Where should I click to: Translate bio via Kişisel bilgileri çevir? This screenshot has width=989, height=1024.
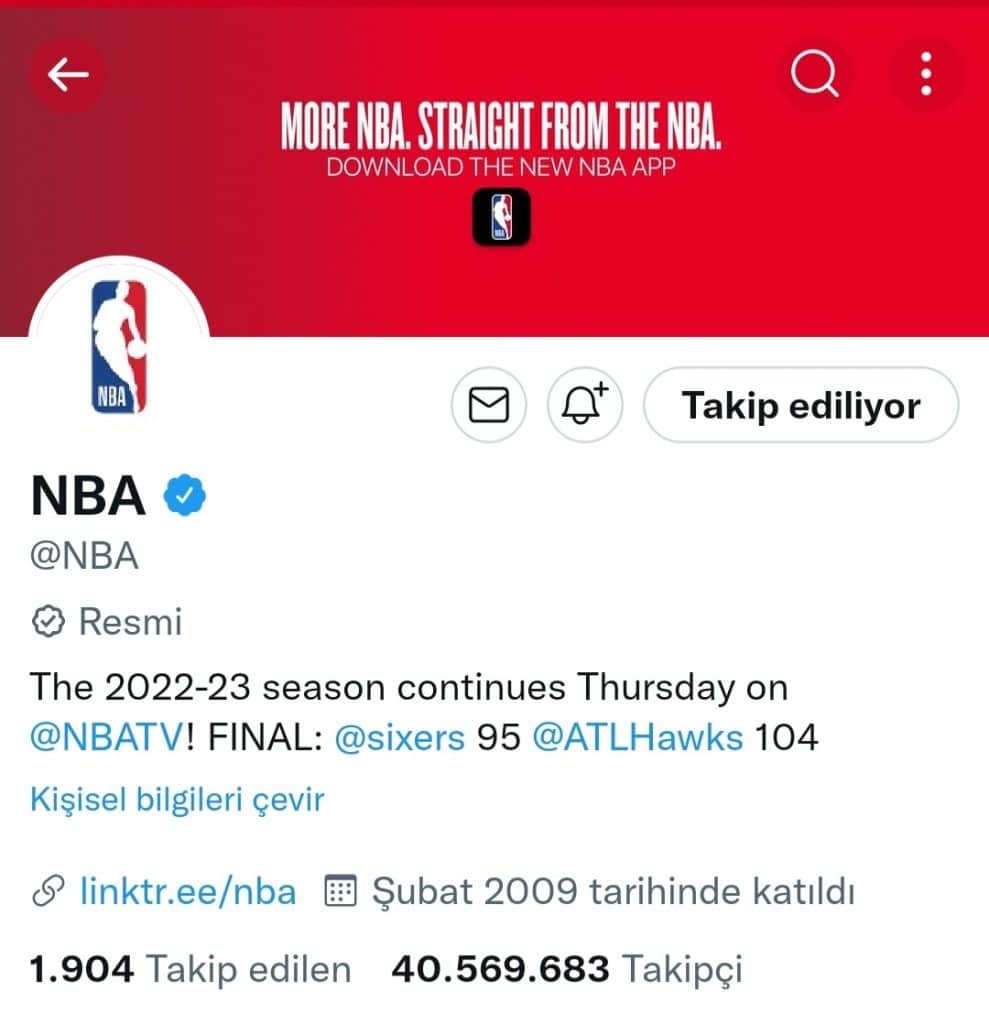[x=177, y=799]
